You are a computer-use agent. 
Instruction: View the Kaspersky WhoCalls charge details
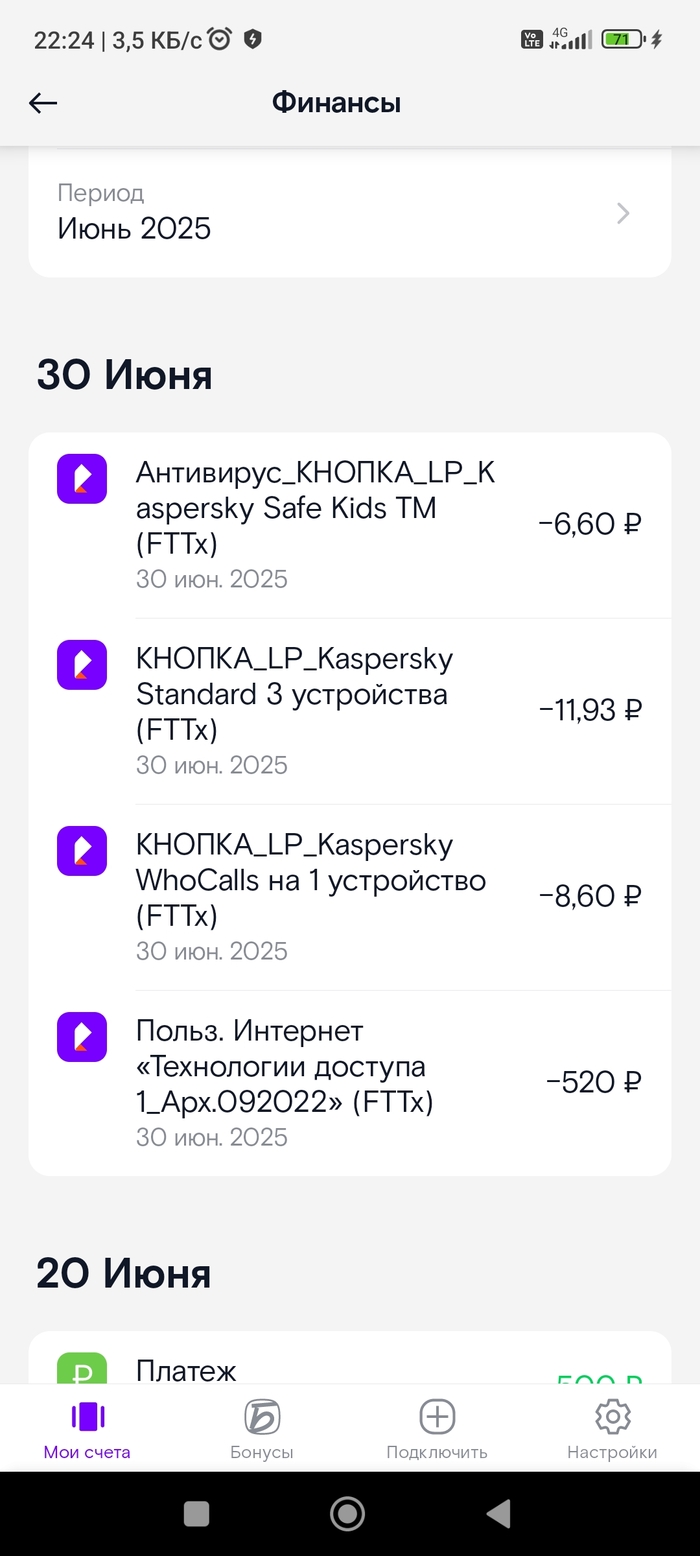pyautogui.click(x=349, y=897)
